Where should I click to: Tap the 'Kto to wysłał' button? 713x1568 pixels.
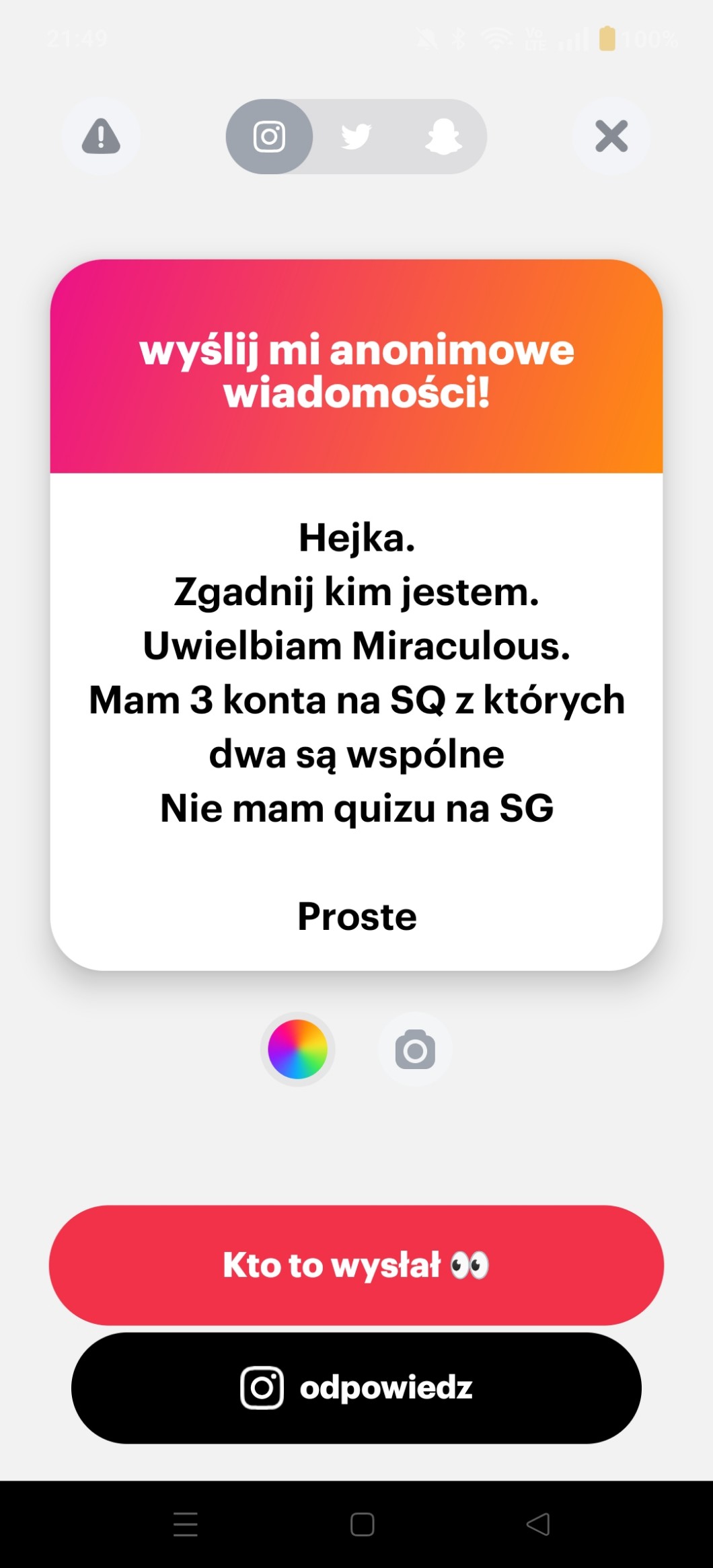(x=356, y=1265)
